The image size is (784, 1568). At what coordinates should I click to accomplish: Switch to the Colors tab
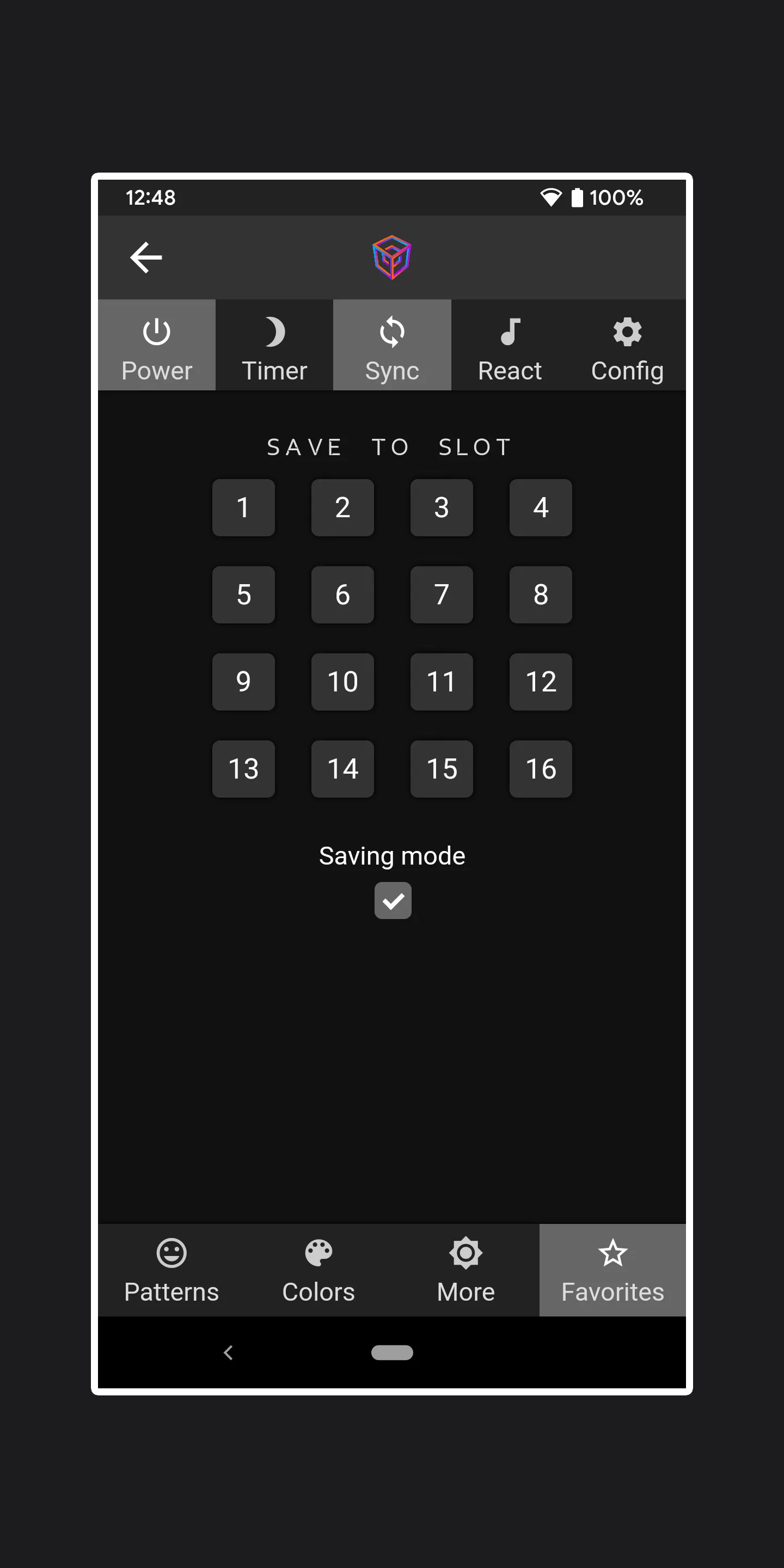[x=318, y=1270]
